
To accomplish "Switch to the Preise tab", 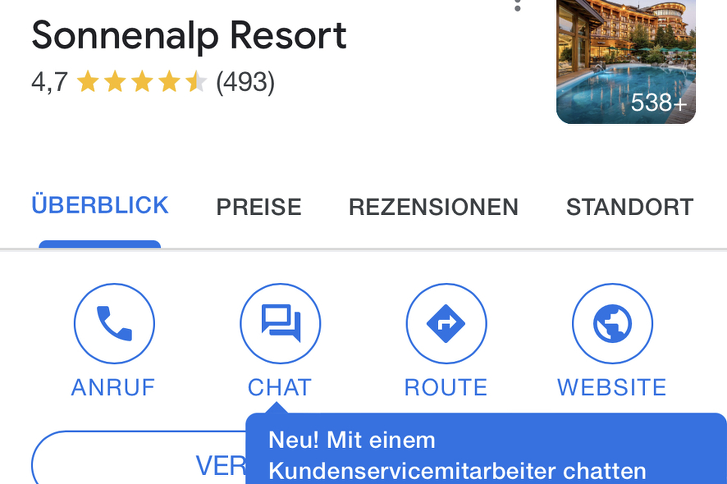I will coord(258,207).
